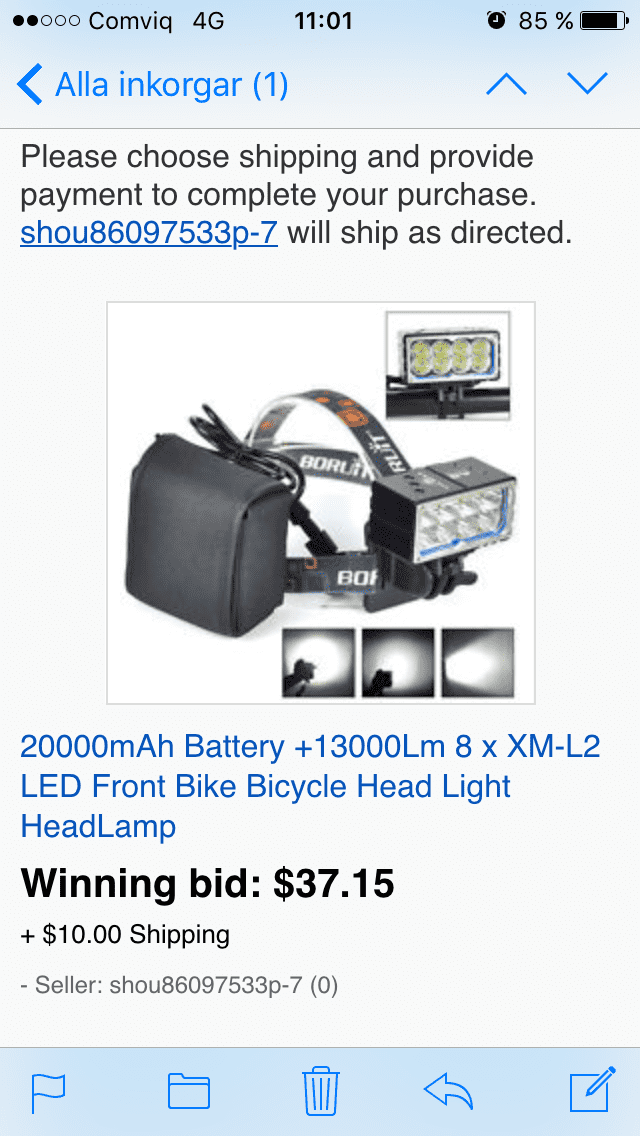Open seller link shou86097533p-7
Viewport: 640px width, 1136px height.
point(148,233)
